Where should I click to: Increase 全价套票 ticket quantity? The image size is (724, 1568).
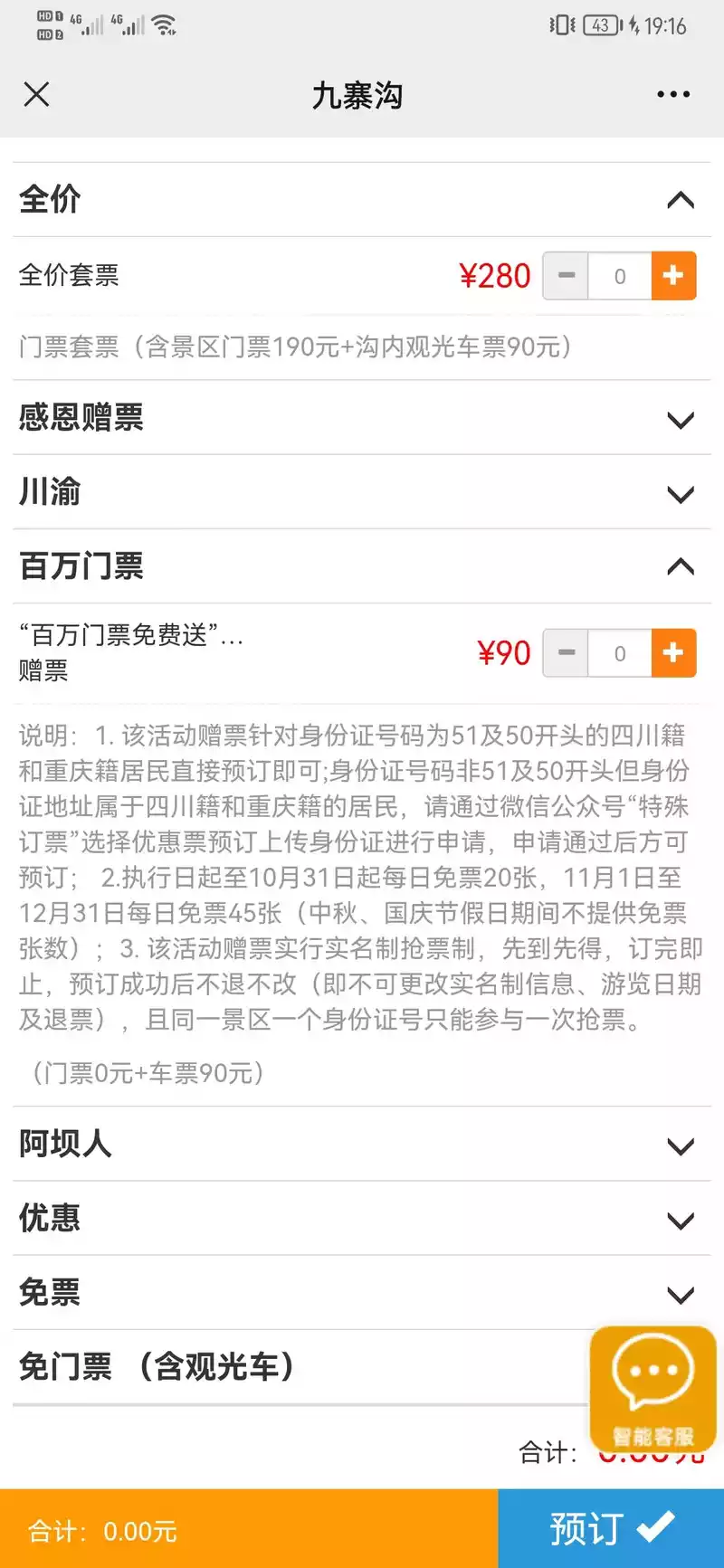[x=673, y=276]
